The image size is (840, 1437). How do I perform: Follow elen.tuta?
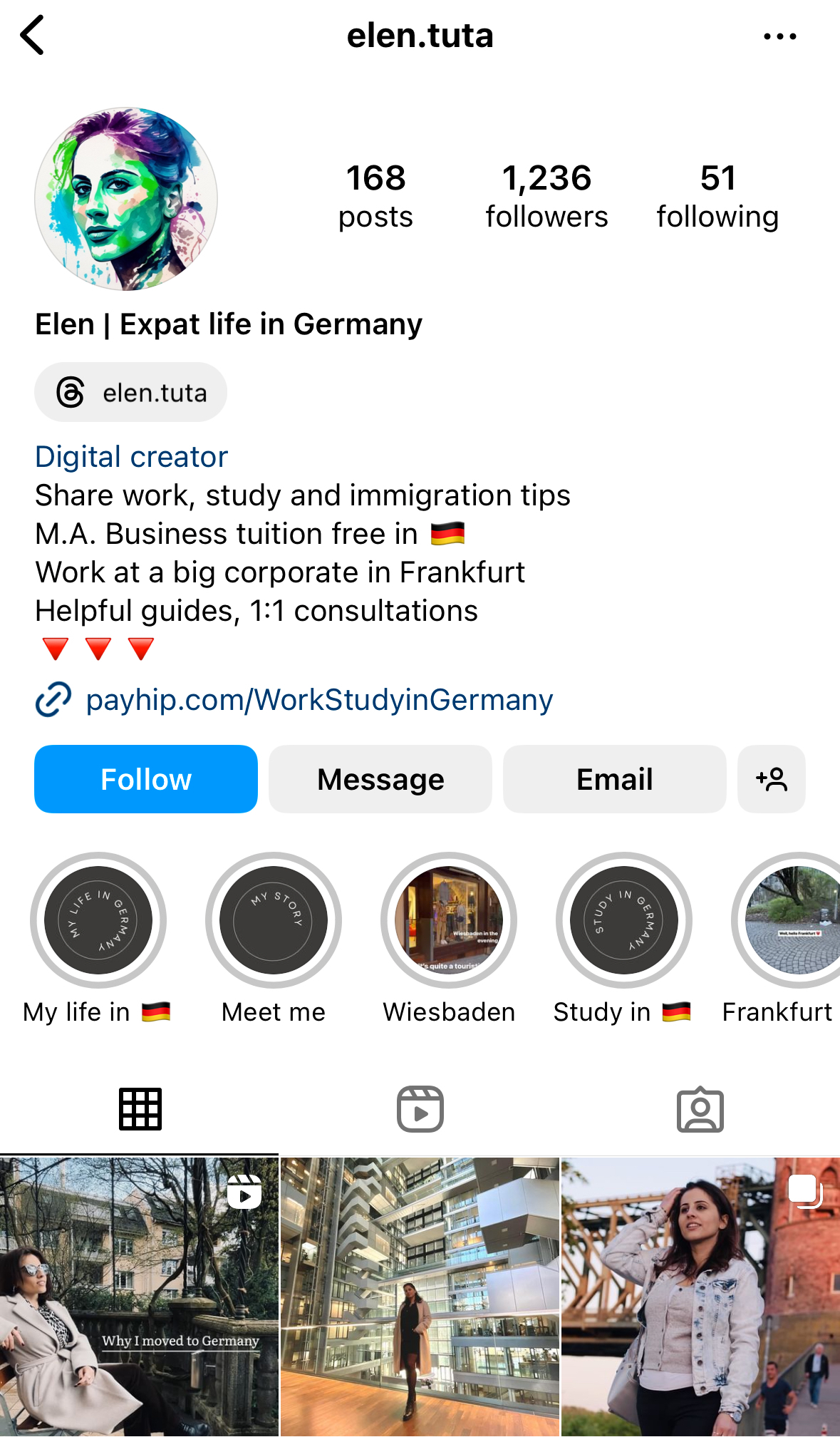coord(146,779)
